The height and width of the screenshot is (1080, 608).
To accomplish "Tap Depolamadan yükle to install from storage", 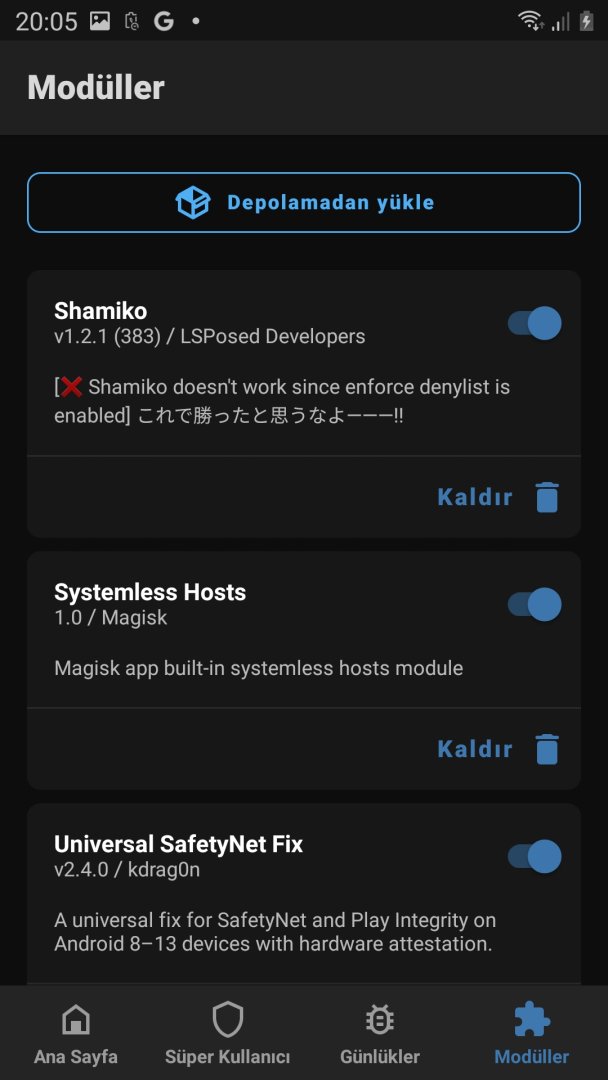I will pos(304,203).
